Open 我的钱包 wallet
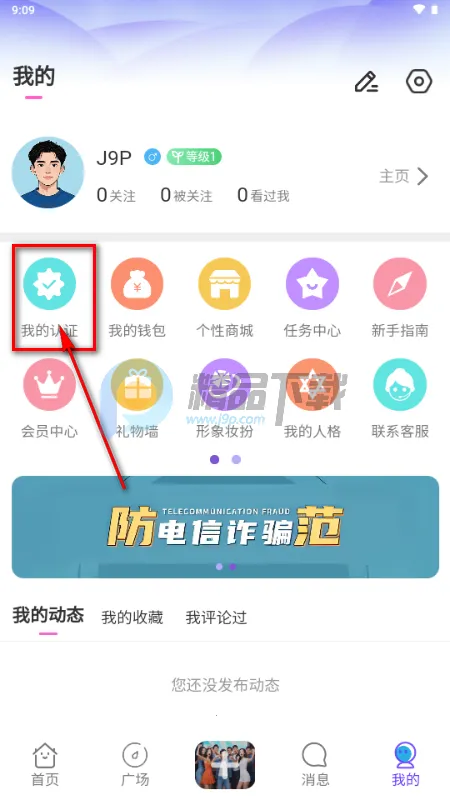The height and width of the screenshot is (800, 450). point(137,297)
